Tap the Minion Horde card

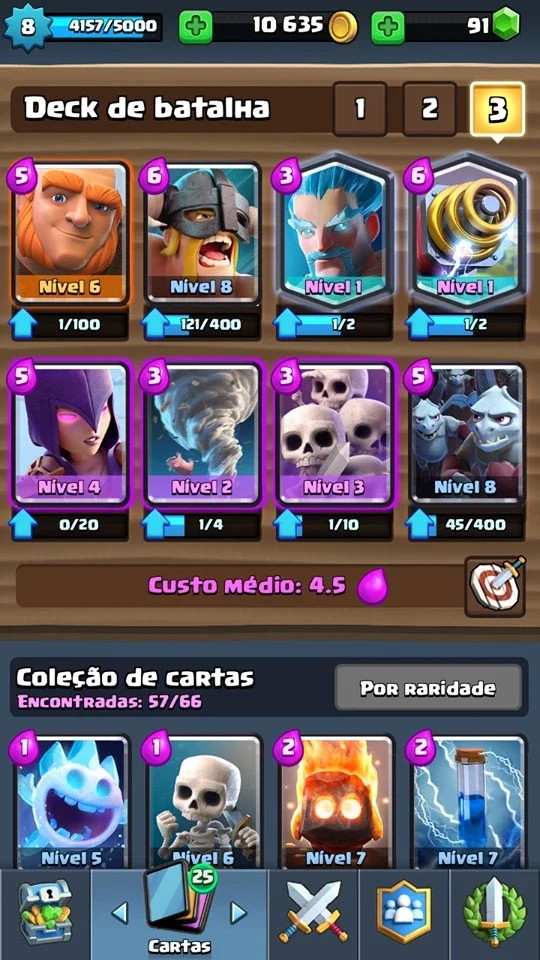[467, 433]
